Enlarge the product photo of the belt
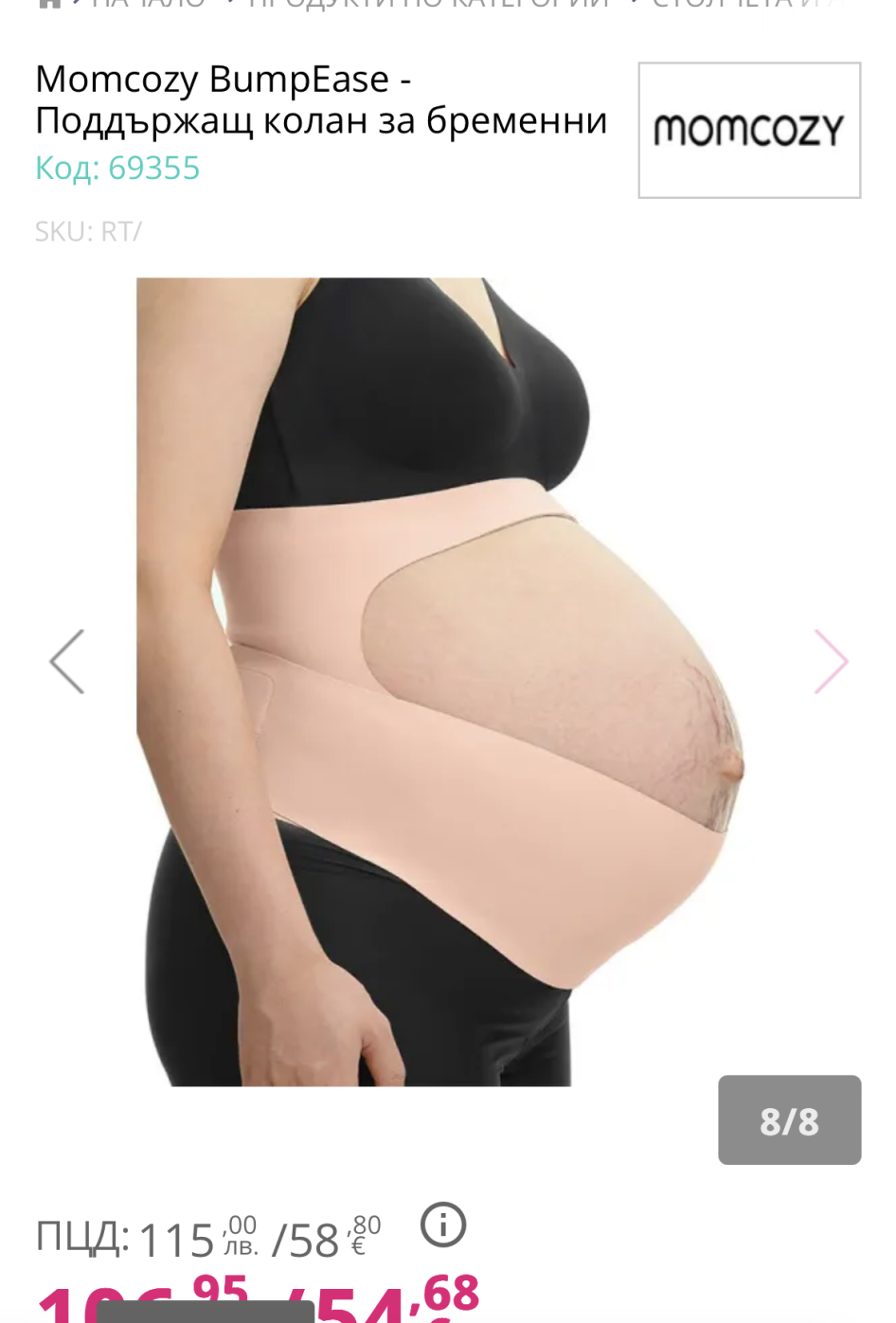Viewport: 896px width, 1323px height. click(441, 682)
